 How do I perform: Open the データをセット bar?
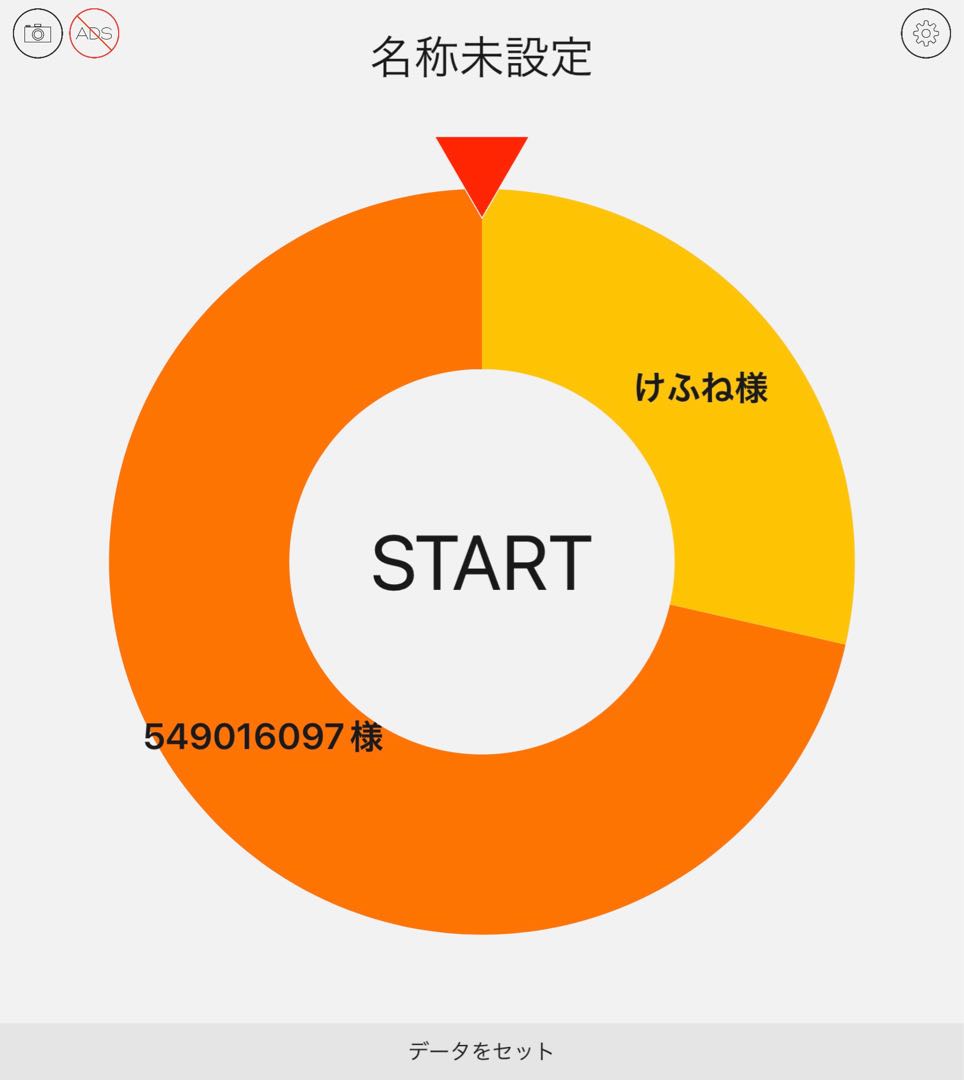(x=481, y=1051)
